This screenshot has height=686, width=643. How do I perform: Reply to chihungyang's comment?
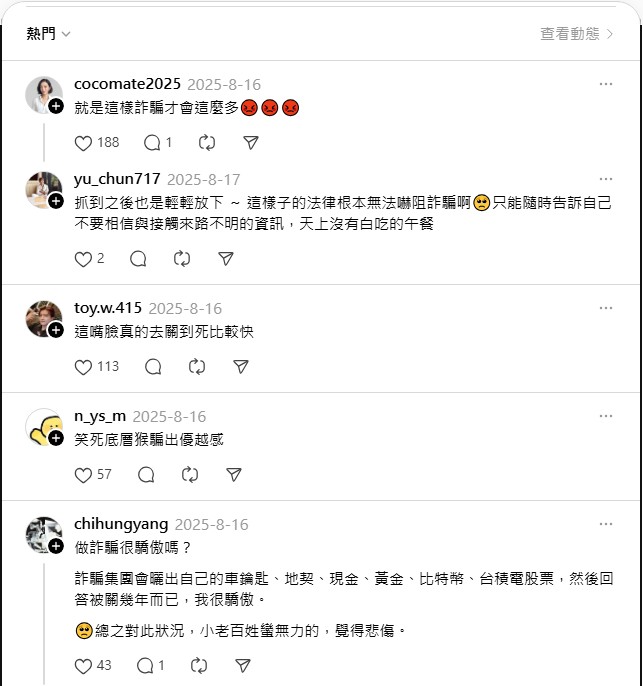146,665
